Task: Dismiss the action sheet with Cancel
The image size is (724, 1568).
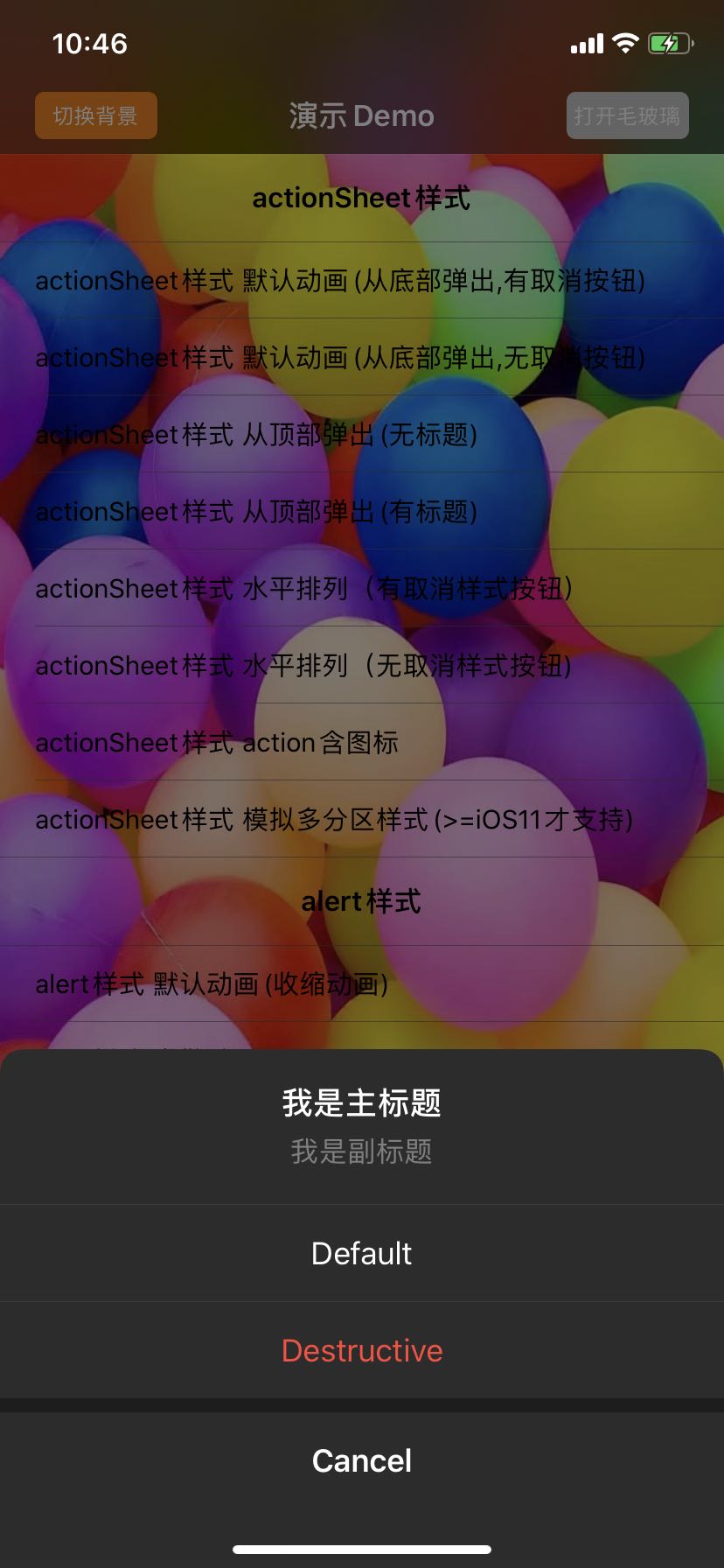Action: [362, 1460]
